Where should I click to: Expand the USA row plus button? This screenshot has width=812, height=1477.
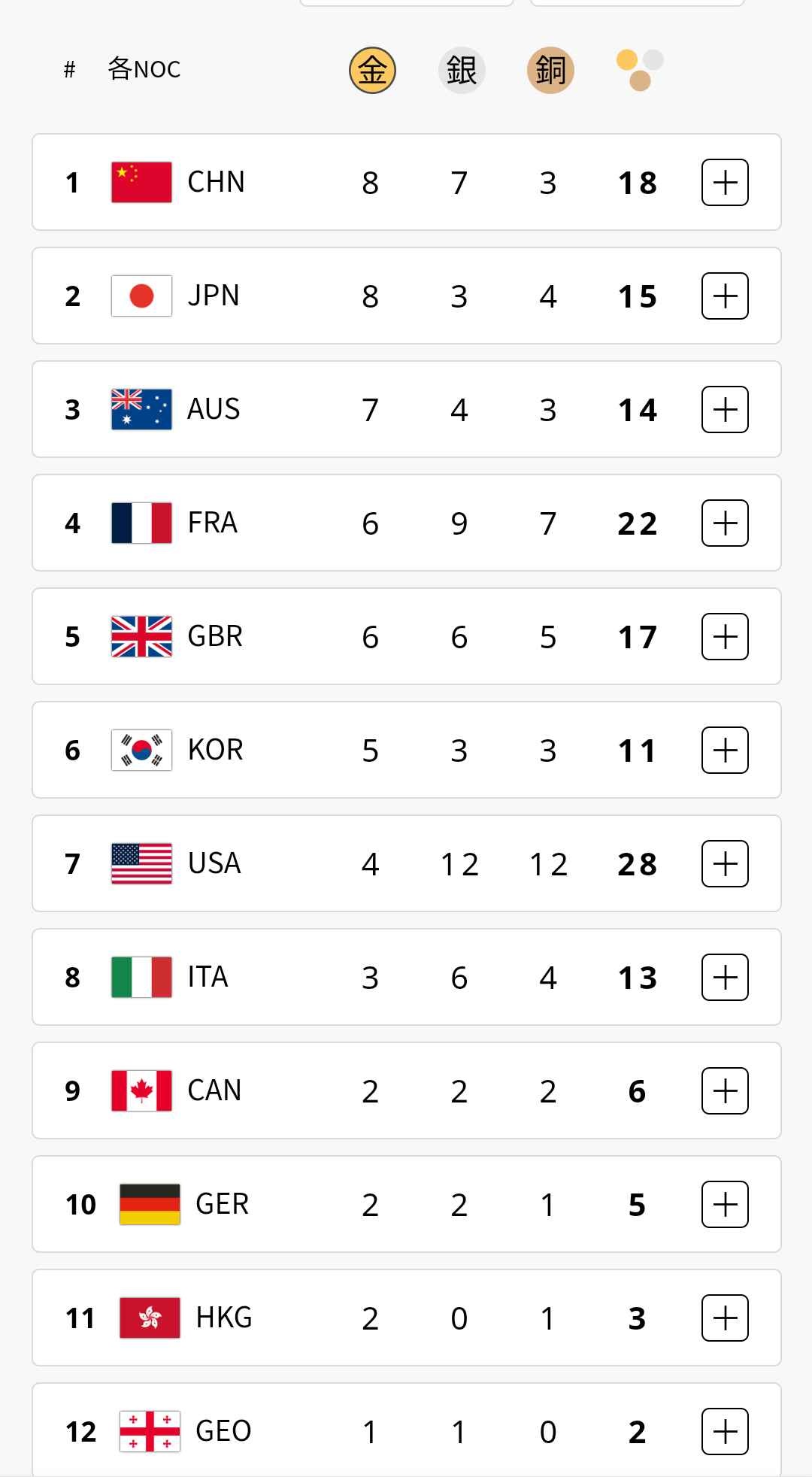[725, 863]
